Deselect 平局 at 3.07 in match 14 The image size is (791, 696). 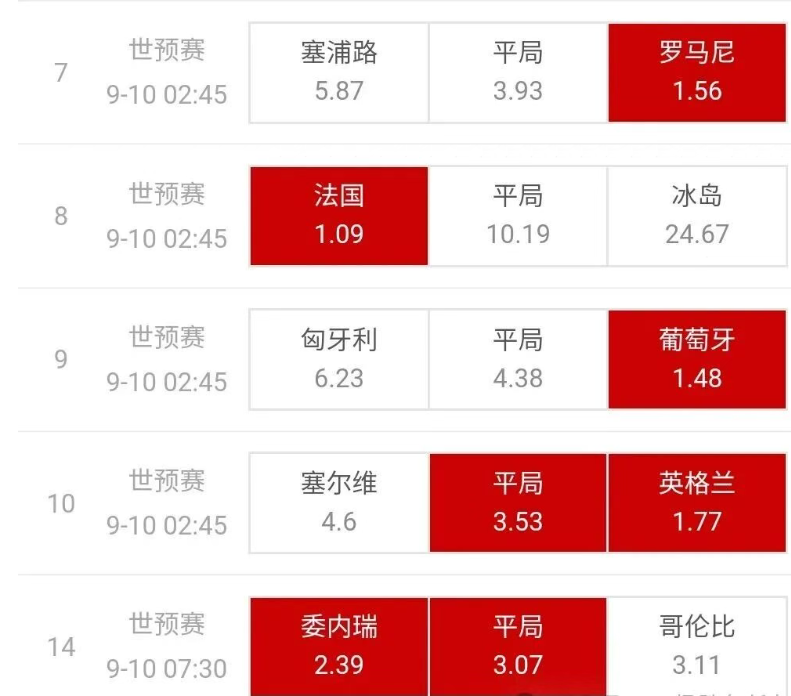(x=518, y=645)
